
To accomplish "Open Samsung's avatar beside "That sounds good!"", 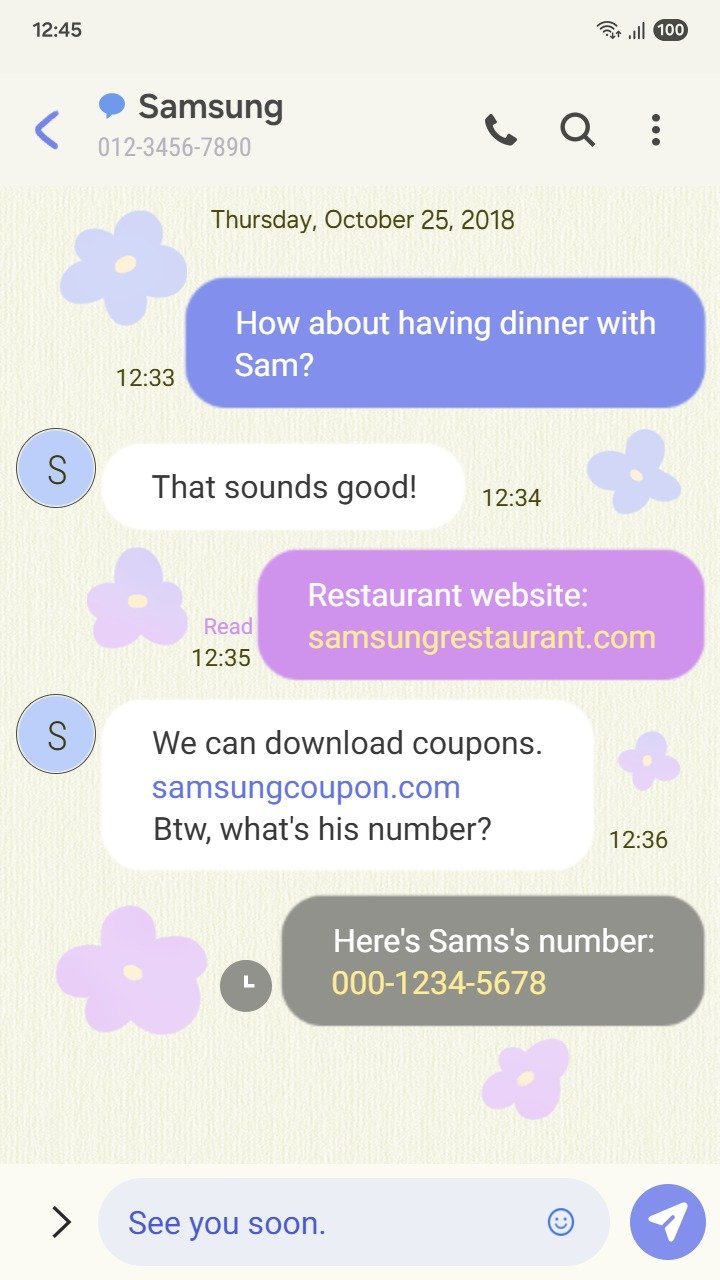I will (56, 468).
